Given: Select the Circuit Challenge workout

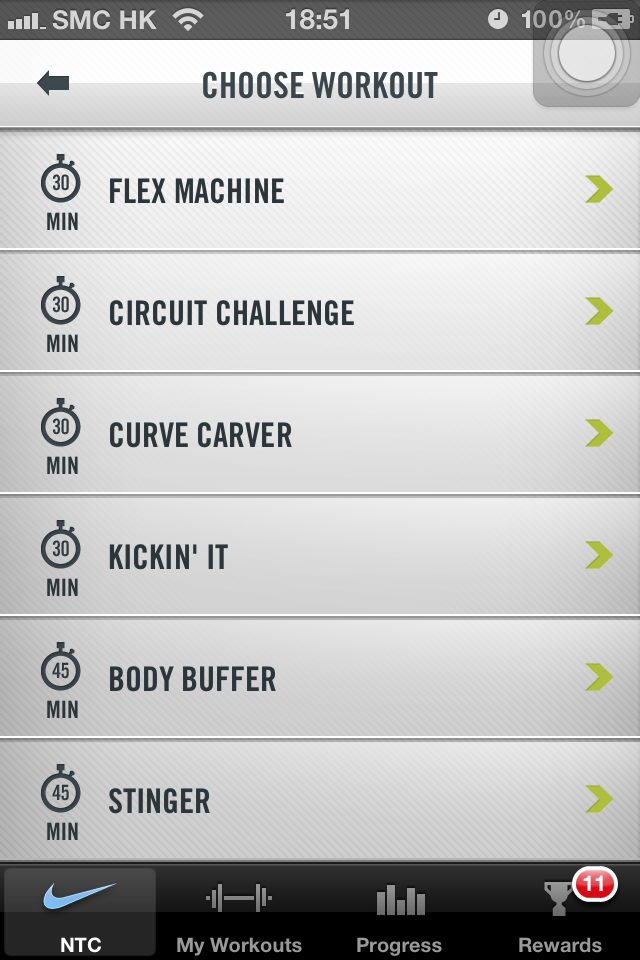Looking at the screenshot, I should [320, 312].
